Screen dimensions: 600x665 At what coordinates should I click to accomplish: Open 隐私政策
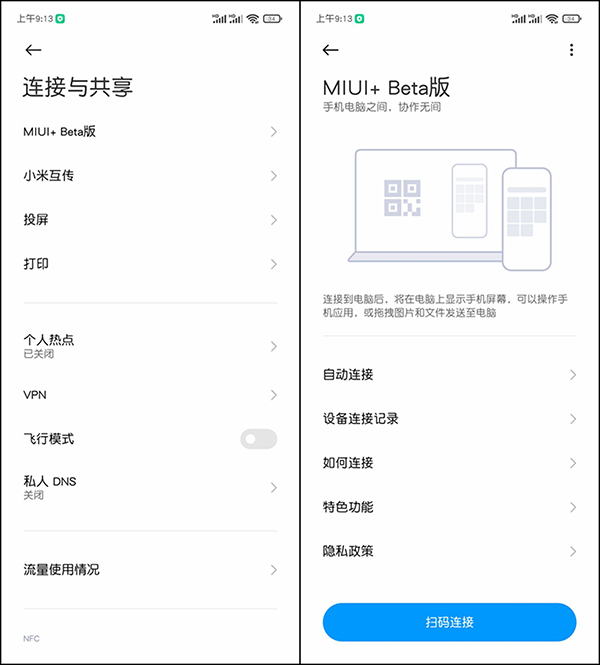click(449, 551)
